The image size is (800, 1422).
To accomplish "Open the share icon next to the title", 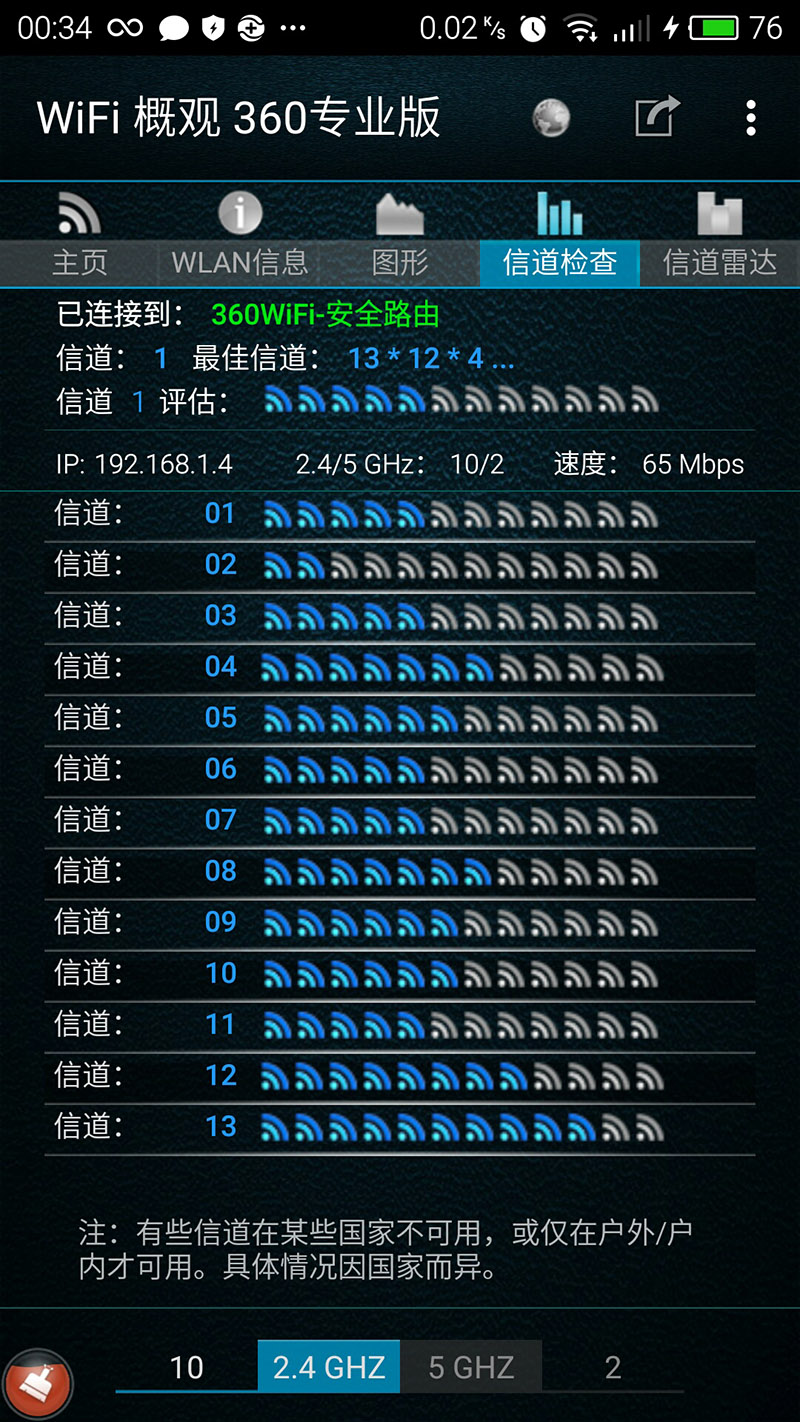I will 655,117.
